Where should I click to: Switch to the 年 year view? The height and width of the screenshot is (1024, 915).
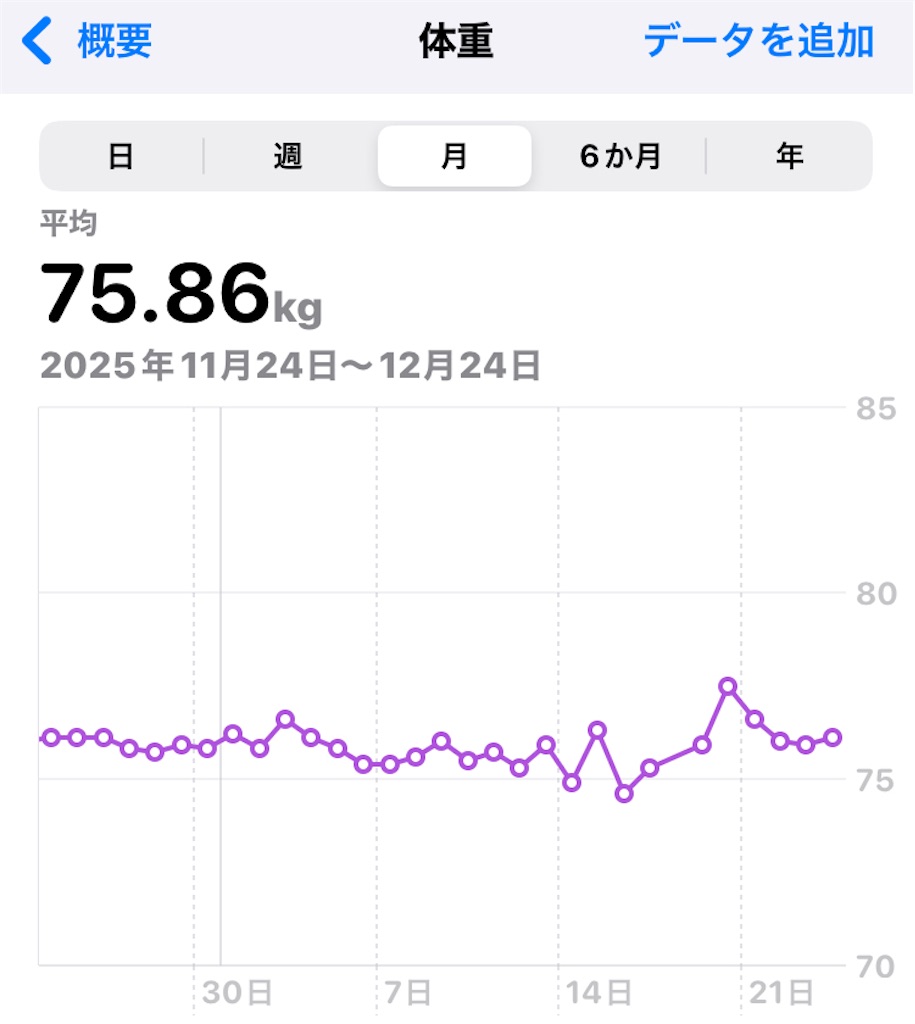click(x=789, y=157)
